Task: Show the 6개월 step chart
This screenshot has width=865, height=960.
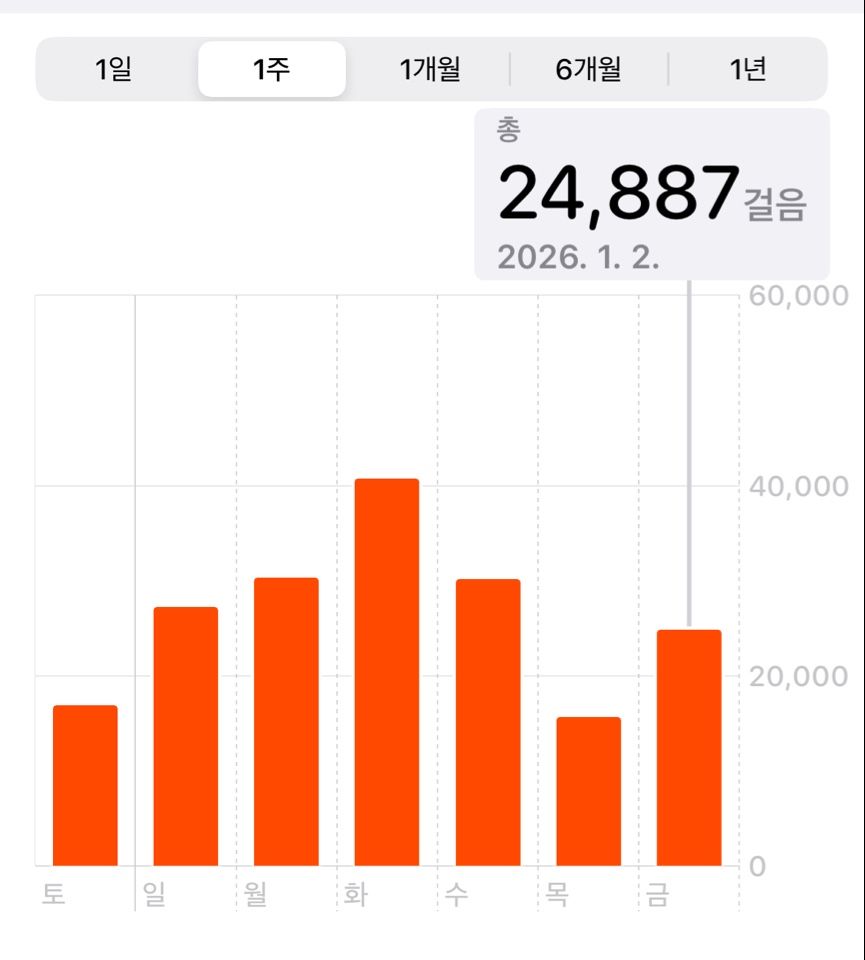Action: 589,70
